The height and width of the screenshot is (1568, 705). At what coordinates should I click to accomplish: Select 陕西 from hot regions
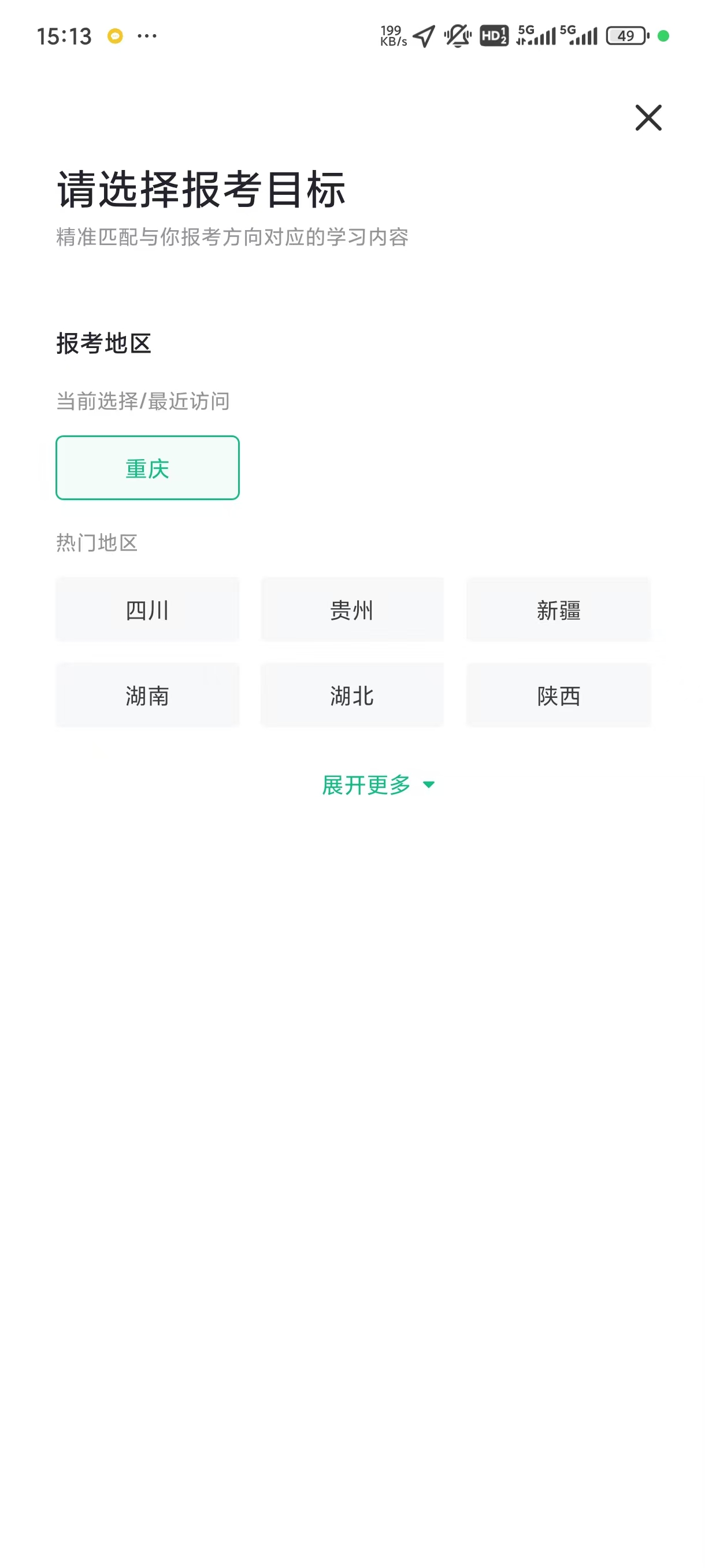(558, 695)
